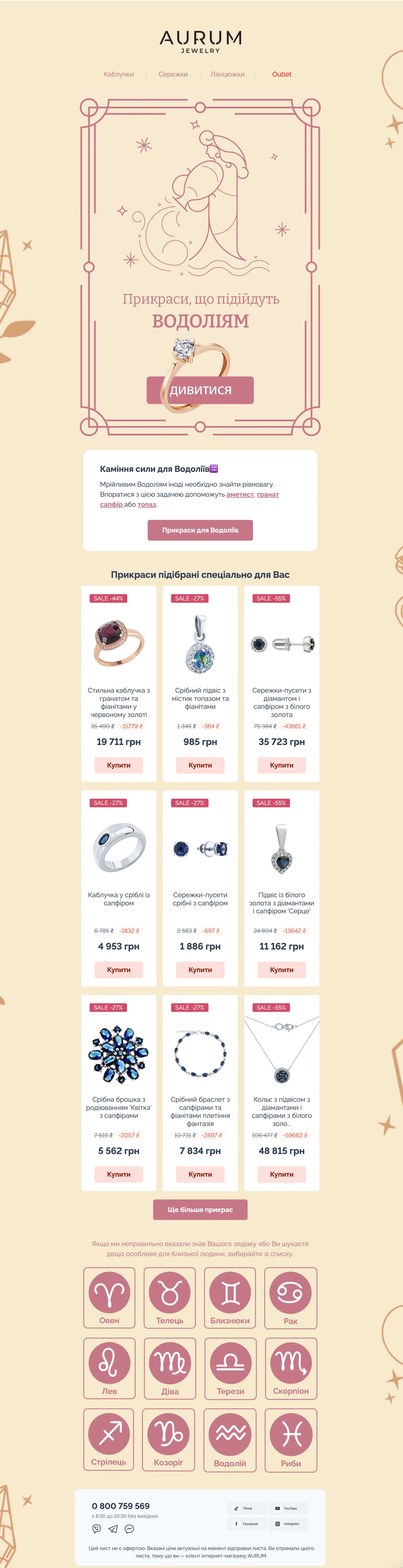Screen dimensions: 403x1568
Task: Tap the ДИВИТИСЯ banner button
Action: click(x=200, y=390)
